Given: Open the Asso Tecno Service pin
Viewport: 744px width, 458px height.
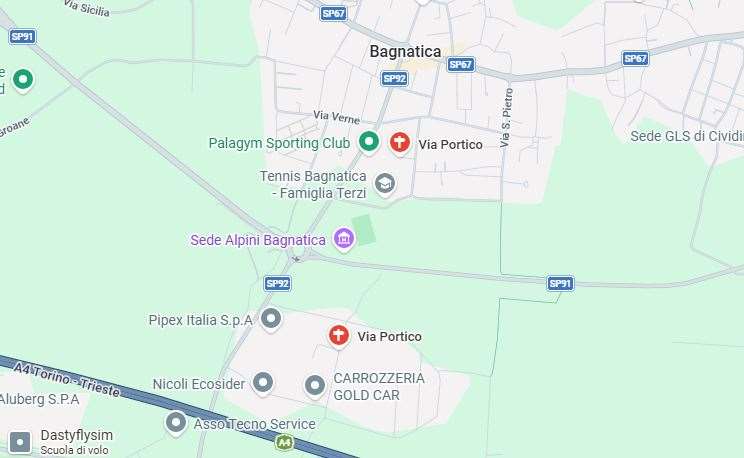Looking at the screenshot, I should click(176, 423).
